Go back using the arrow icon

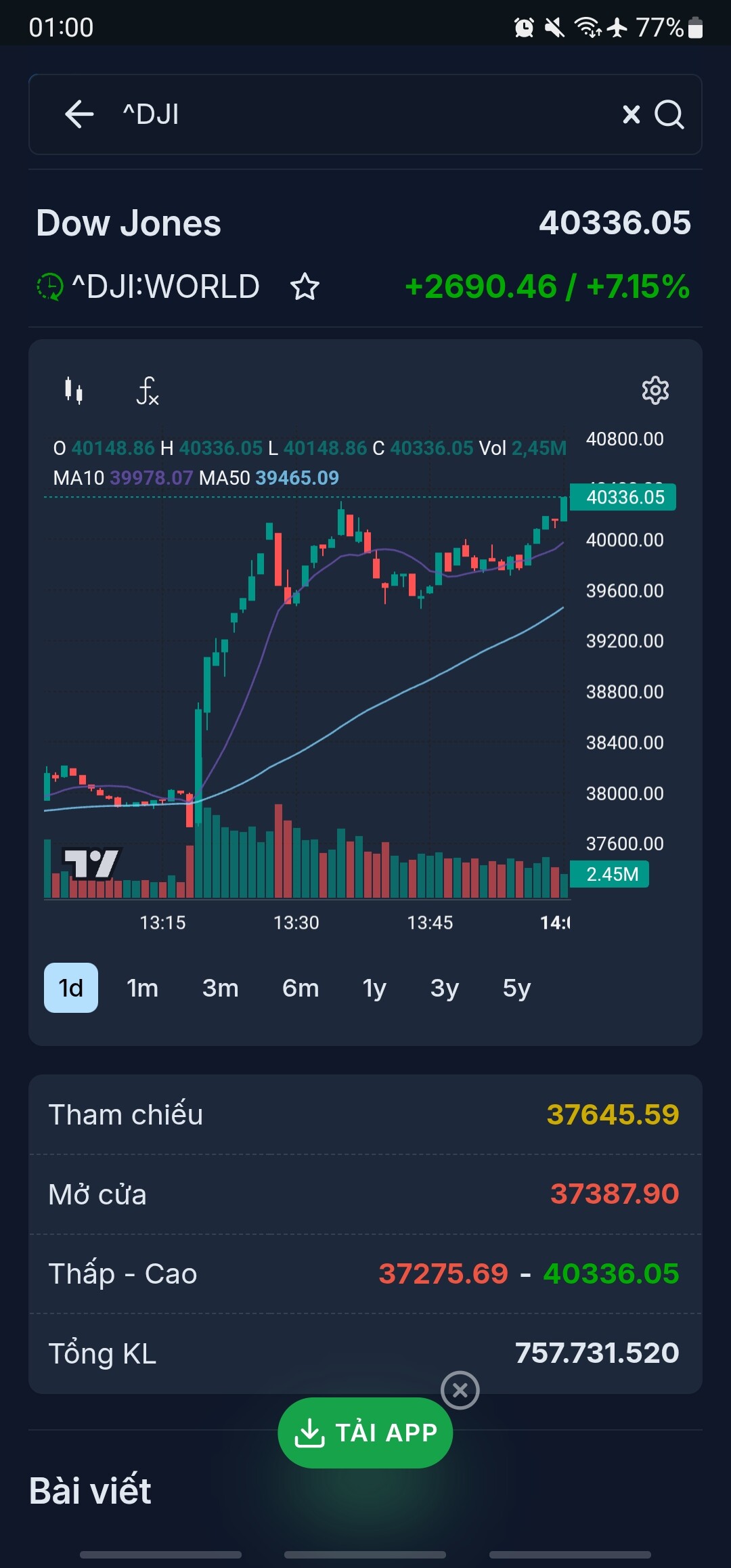[79, 114]
